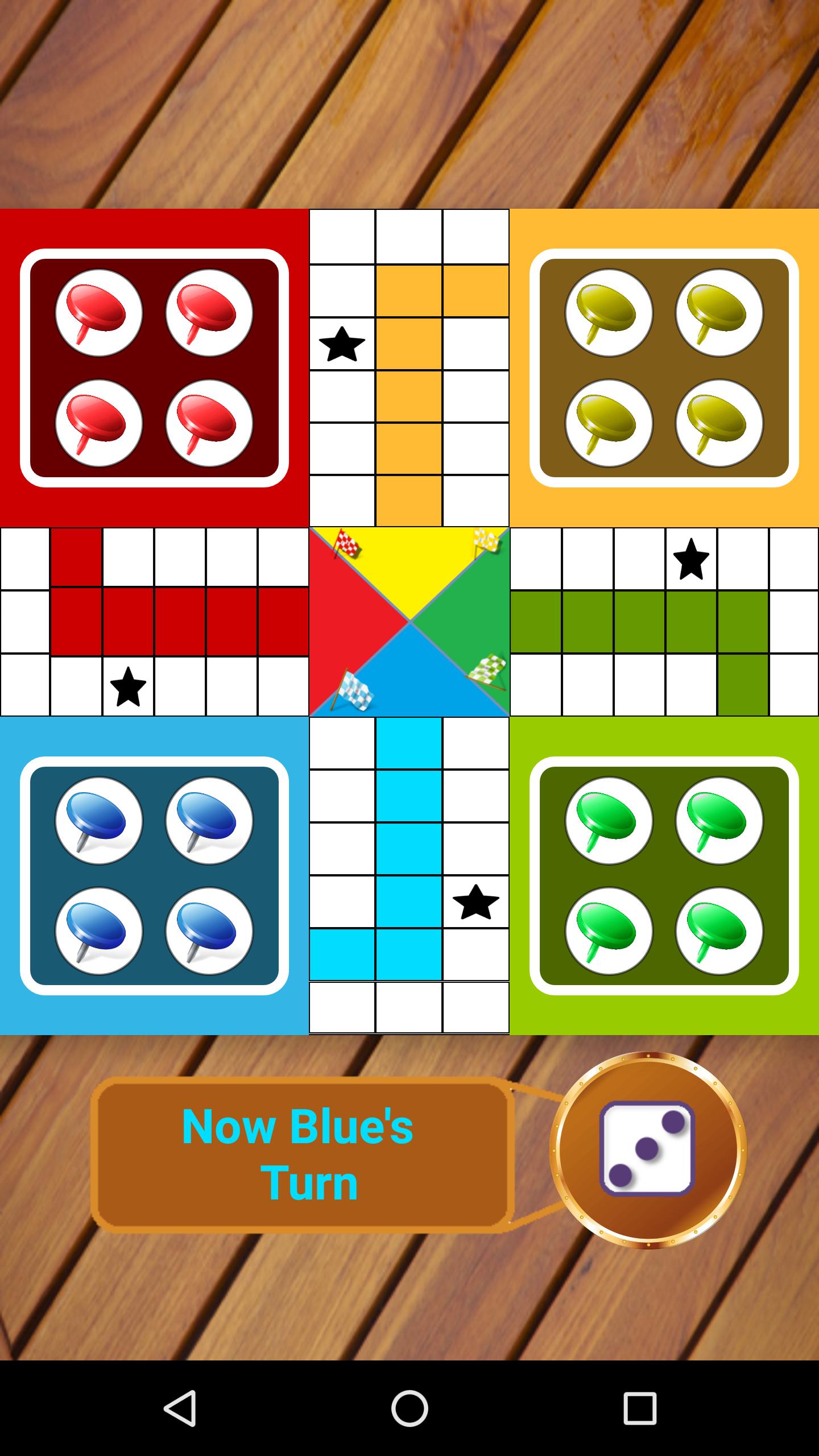This screenshot has width=819, height=1456.
Task: Open the recent apps overview
Action: coord(639,1408)
